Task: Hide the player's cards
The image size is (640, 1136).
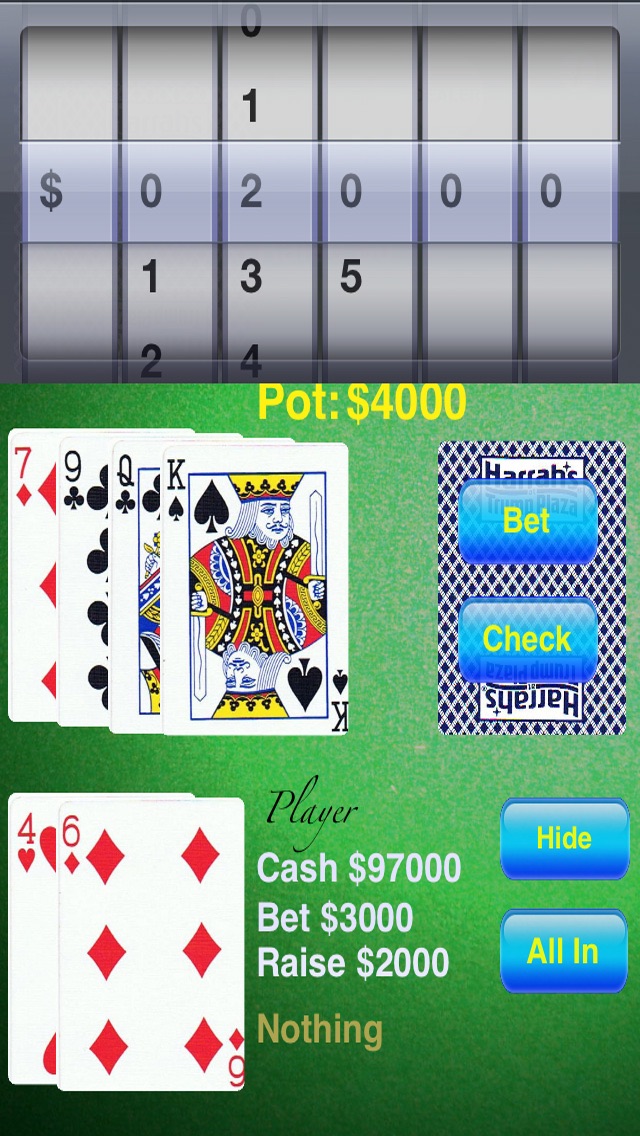Action: coord(565,838)
